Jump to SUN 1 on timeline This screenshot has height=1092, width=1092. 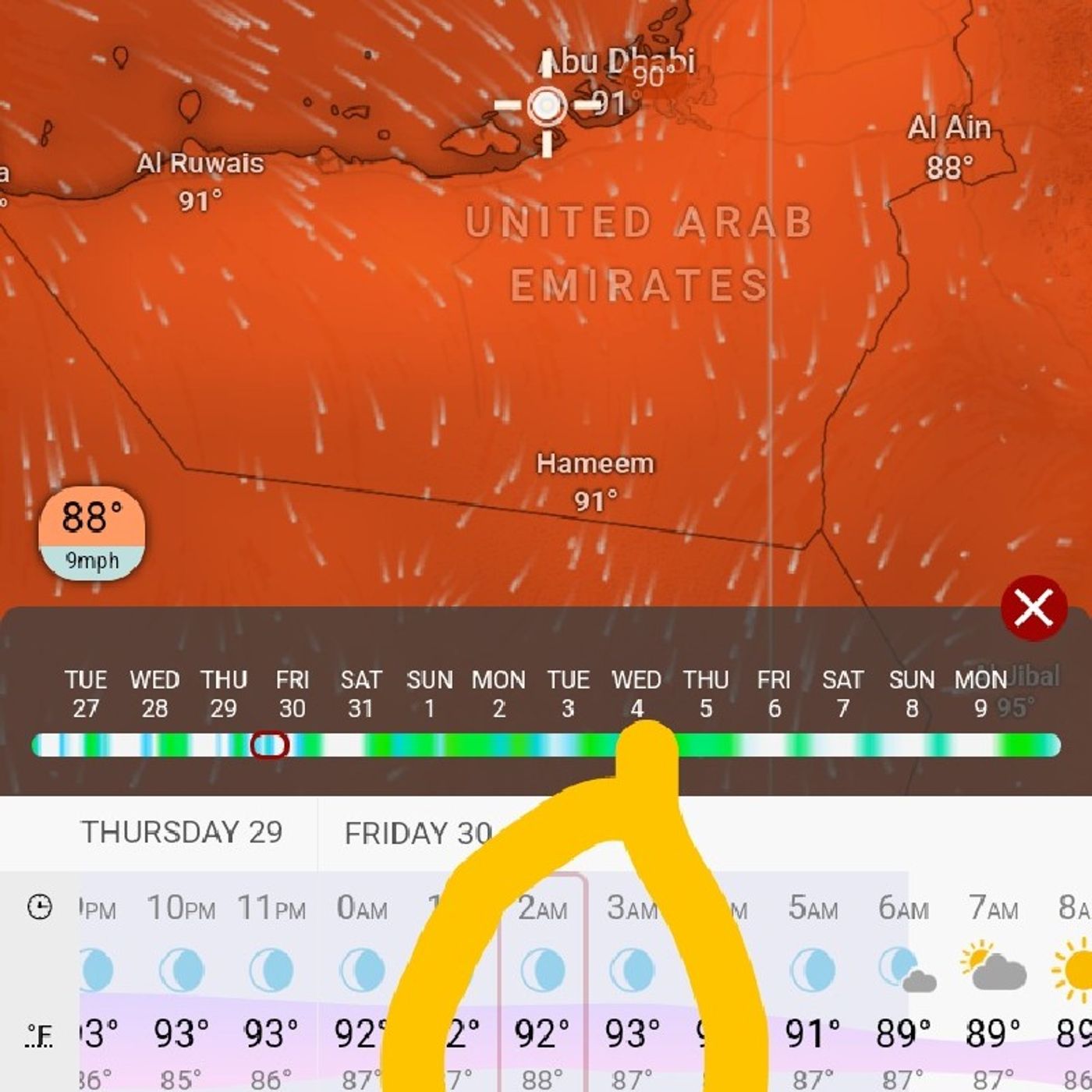pos(429,693)
